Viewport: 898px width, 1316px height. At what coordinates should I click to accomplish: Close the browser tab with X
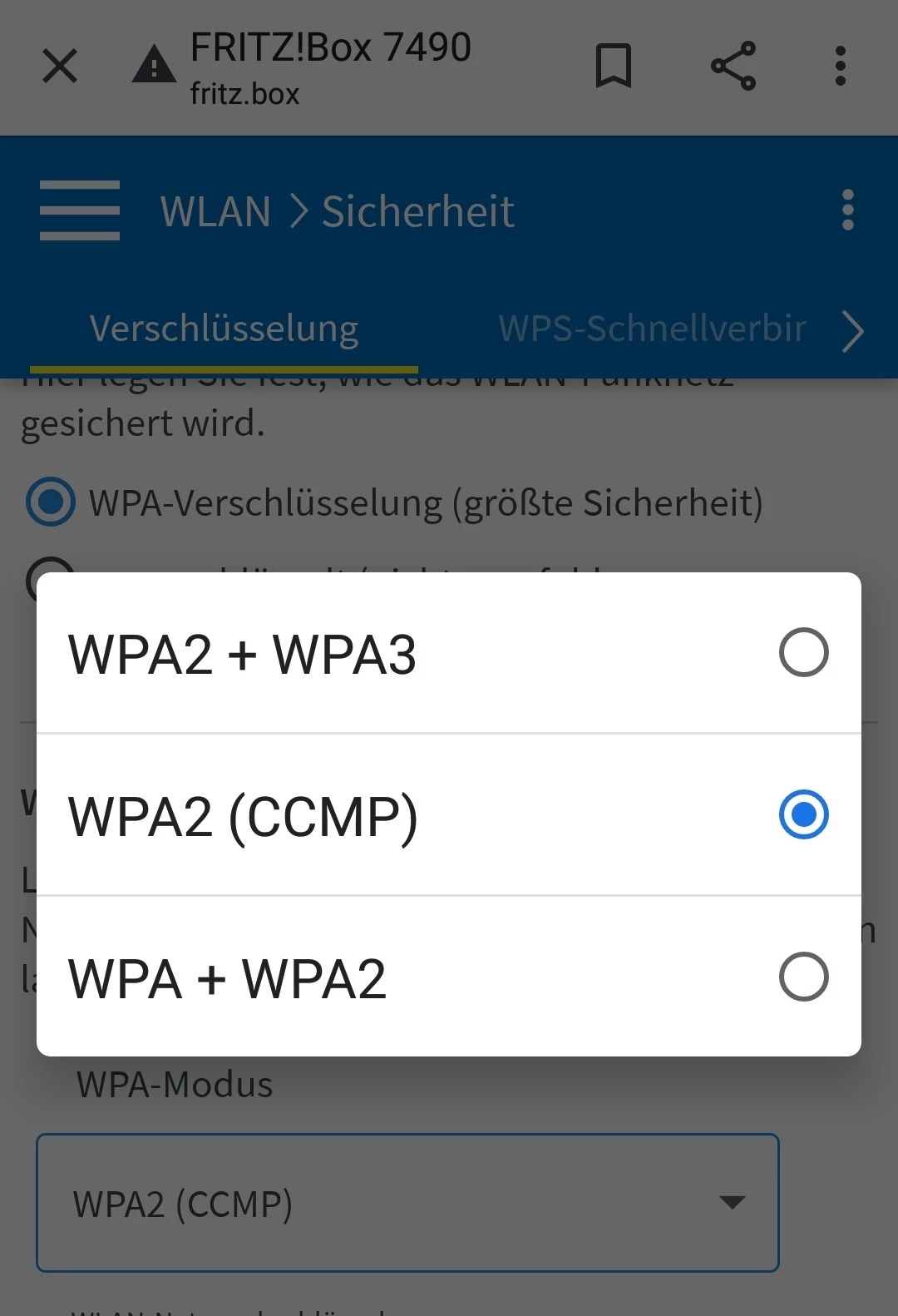point(60,66)
